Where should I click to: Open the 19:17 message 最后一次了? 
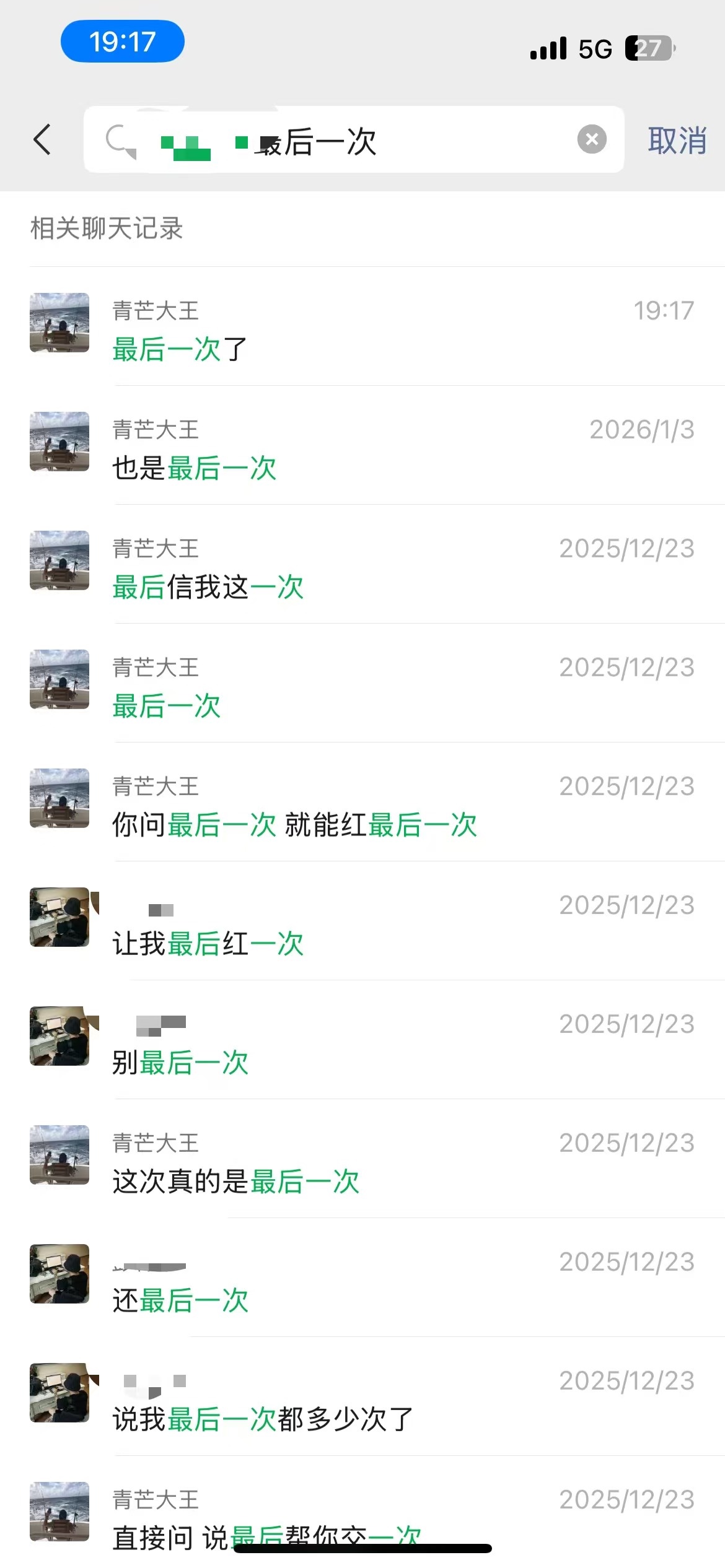(x=372, y=328)
